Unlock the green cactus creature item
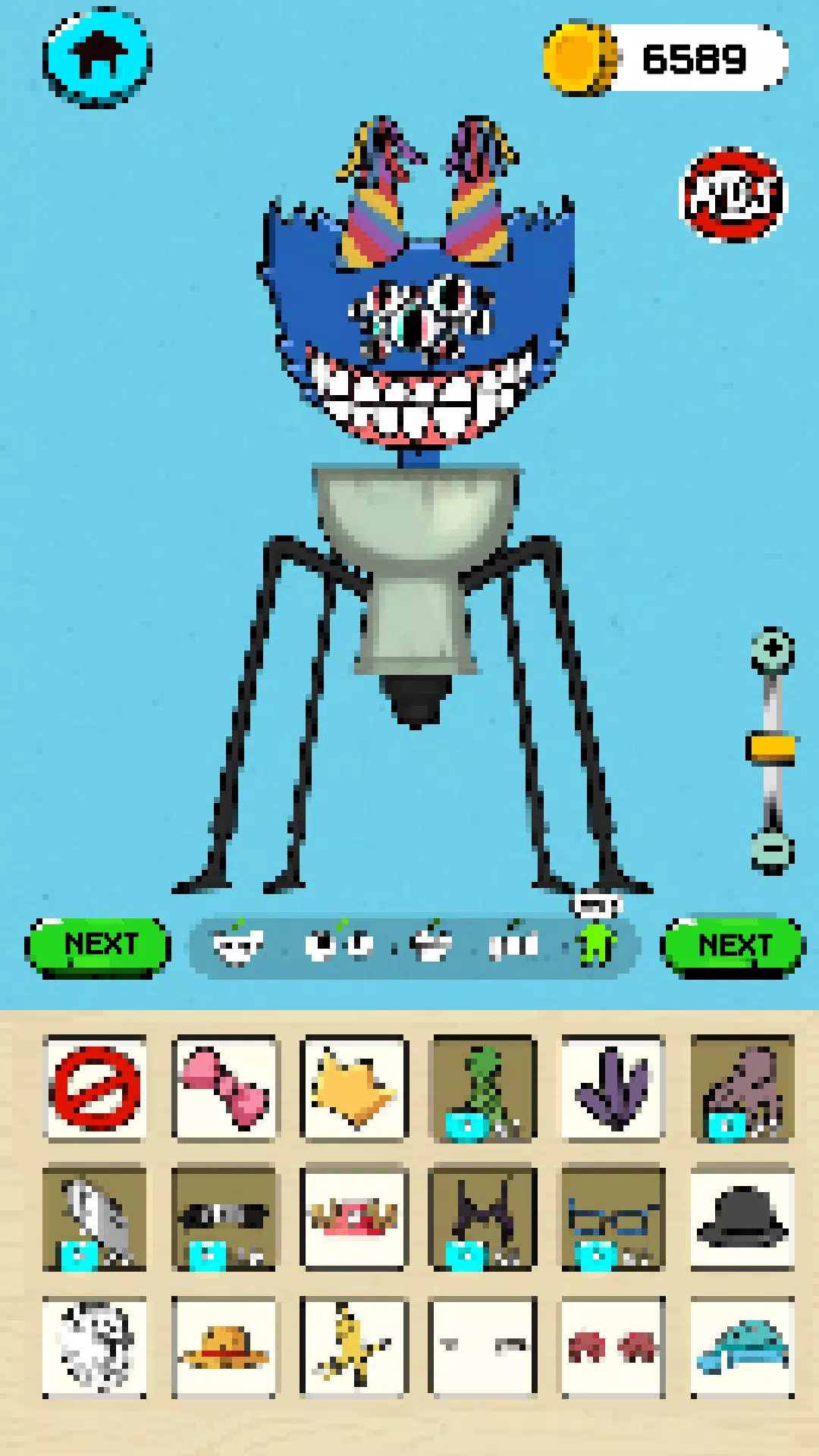 point(483,1088)
